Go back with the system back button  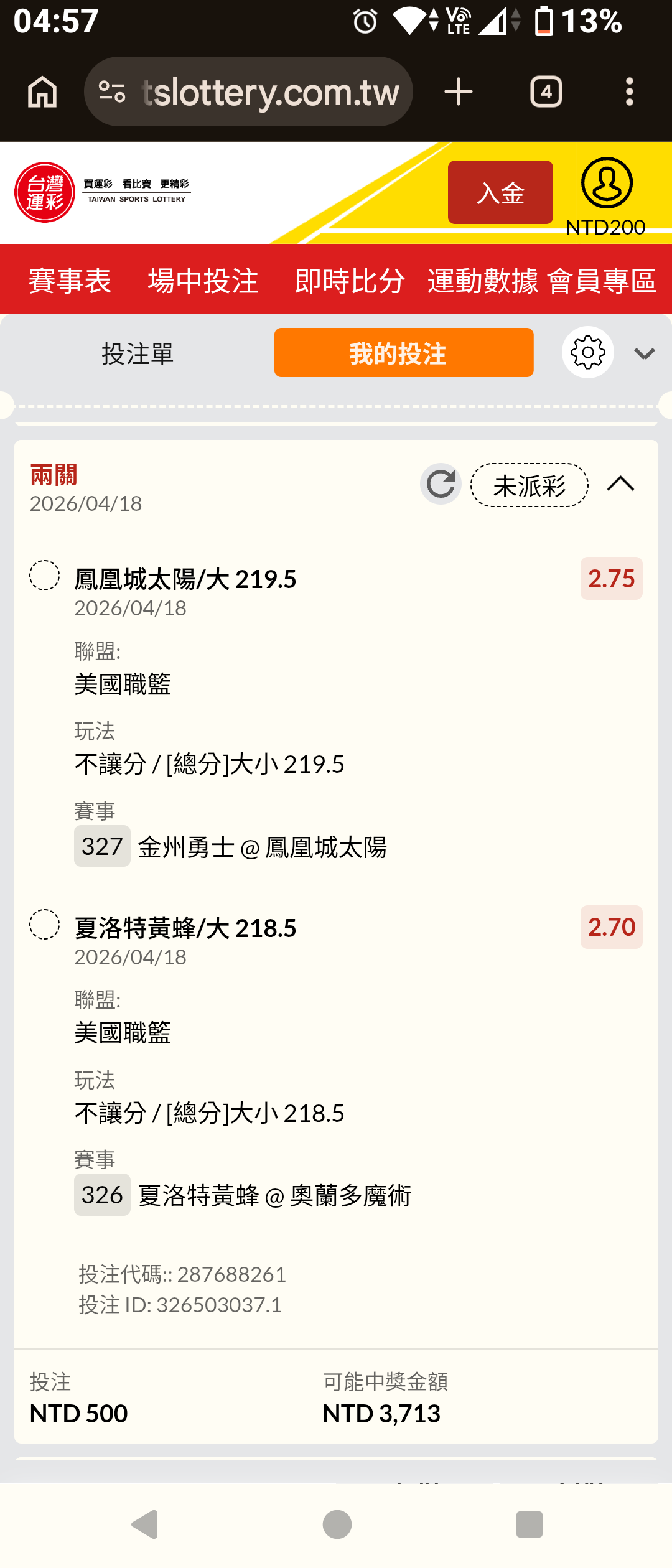[x=146, y=1524]
